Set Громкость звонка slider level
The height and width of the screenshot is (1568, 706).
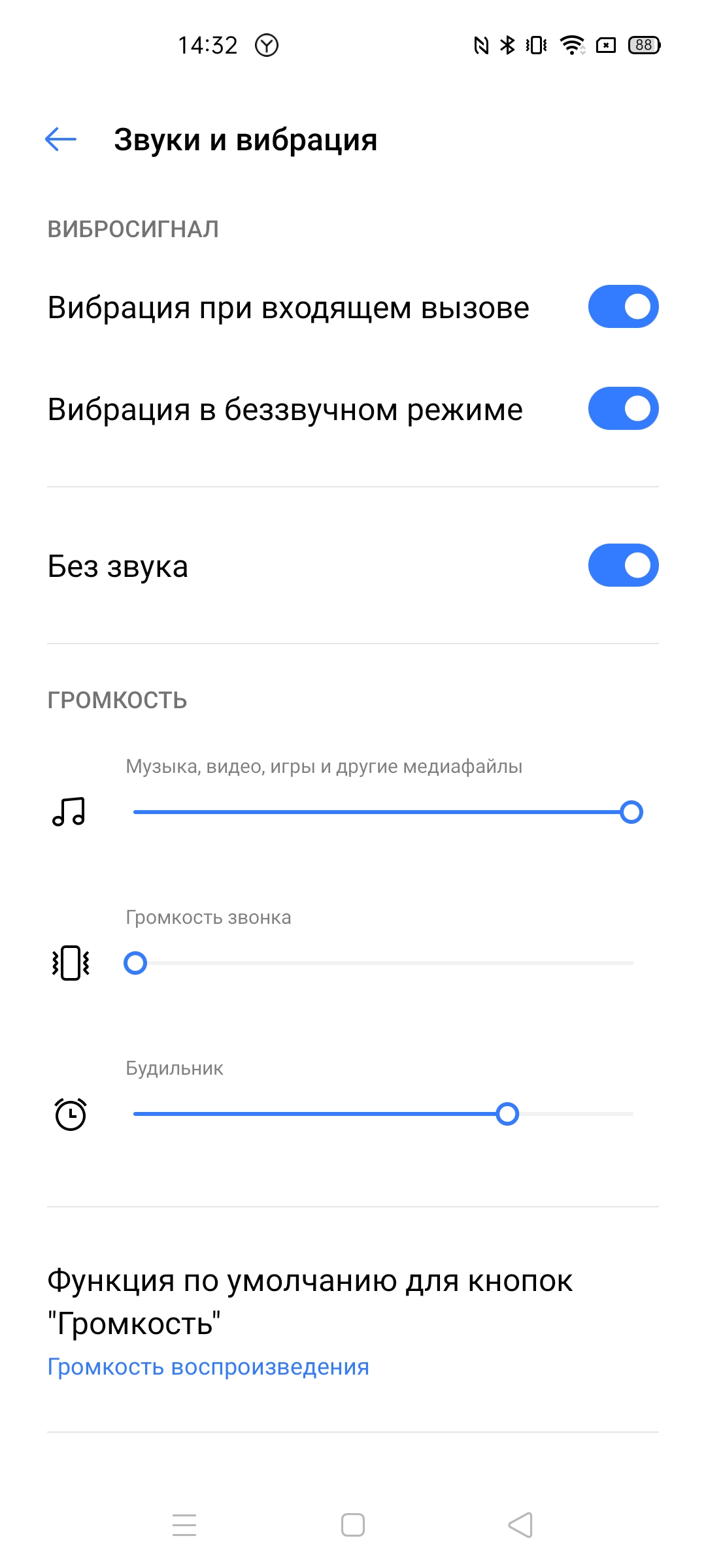pos(384,963)
